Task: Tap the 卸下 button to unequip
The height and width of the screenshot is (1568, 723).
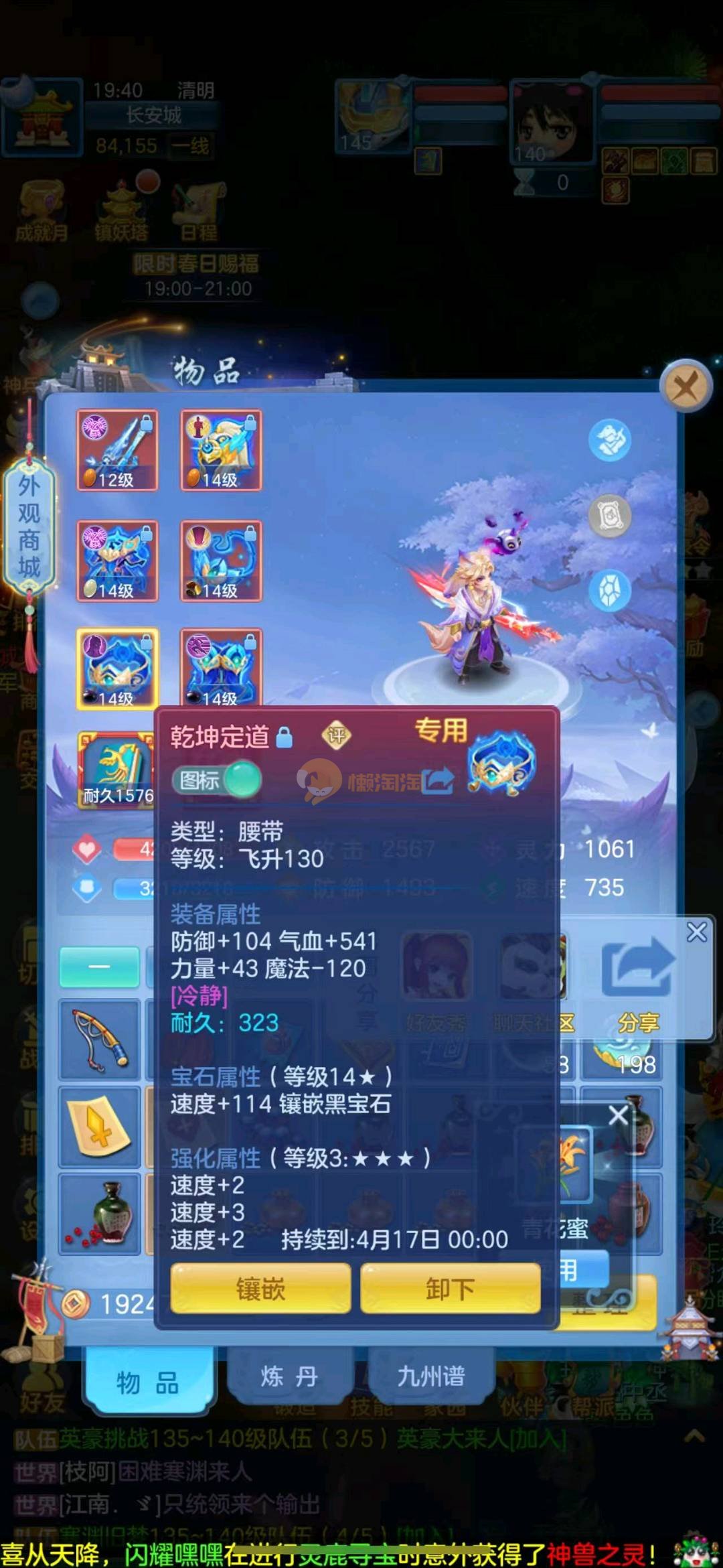Action: click(450, 1288)
